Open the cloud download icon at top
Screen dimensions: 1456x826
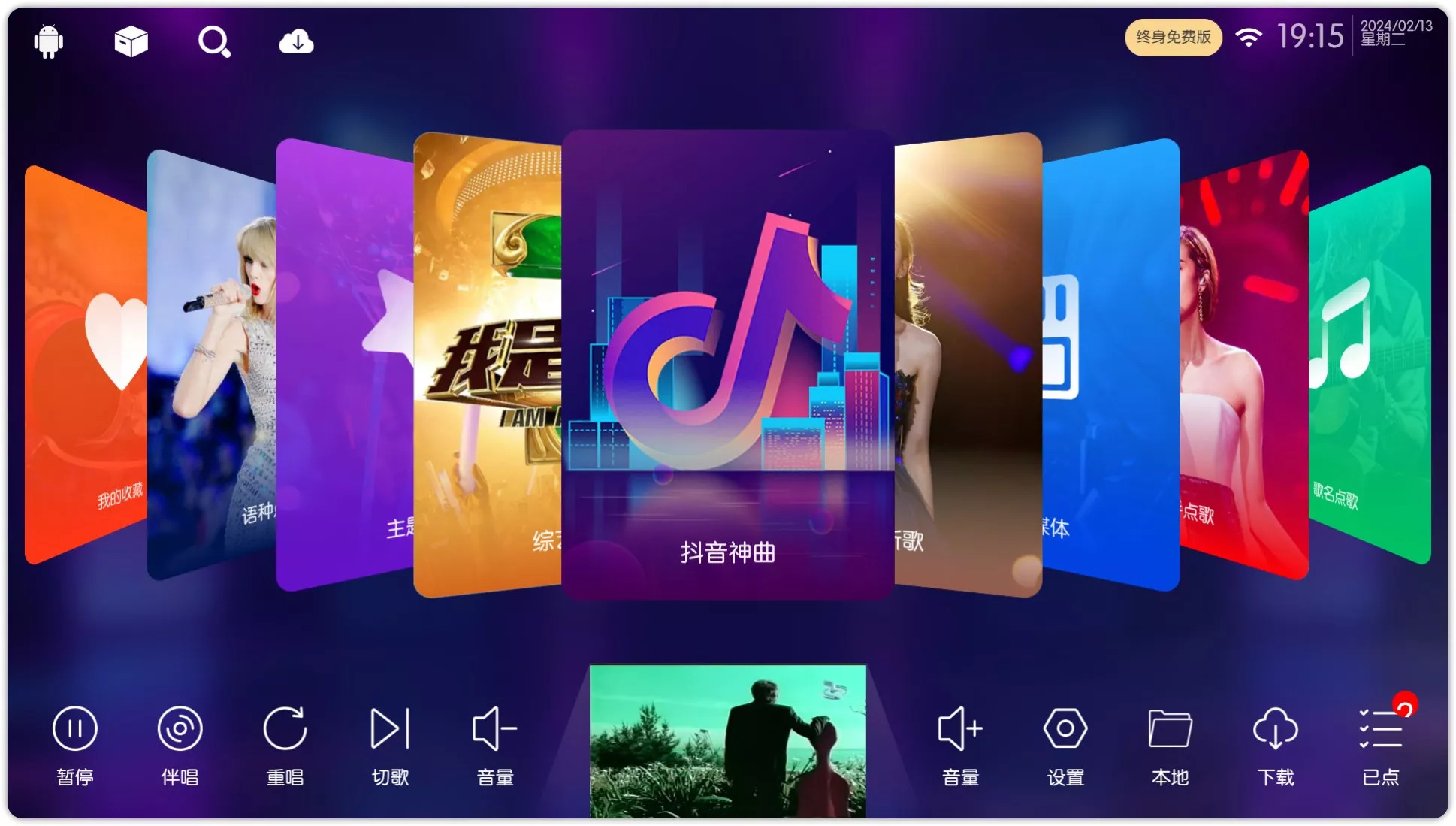pyautogui.click(x=296, y=41)
